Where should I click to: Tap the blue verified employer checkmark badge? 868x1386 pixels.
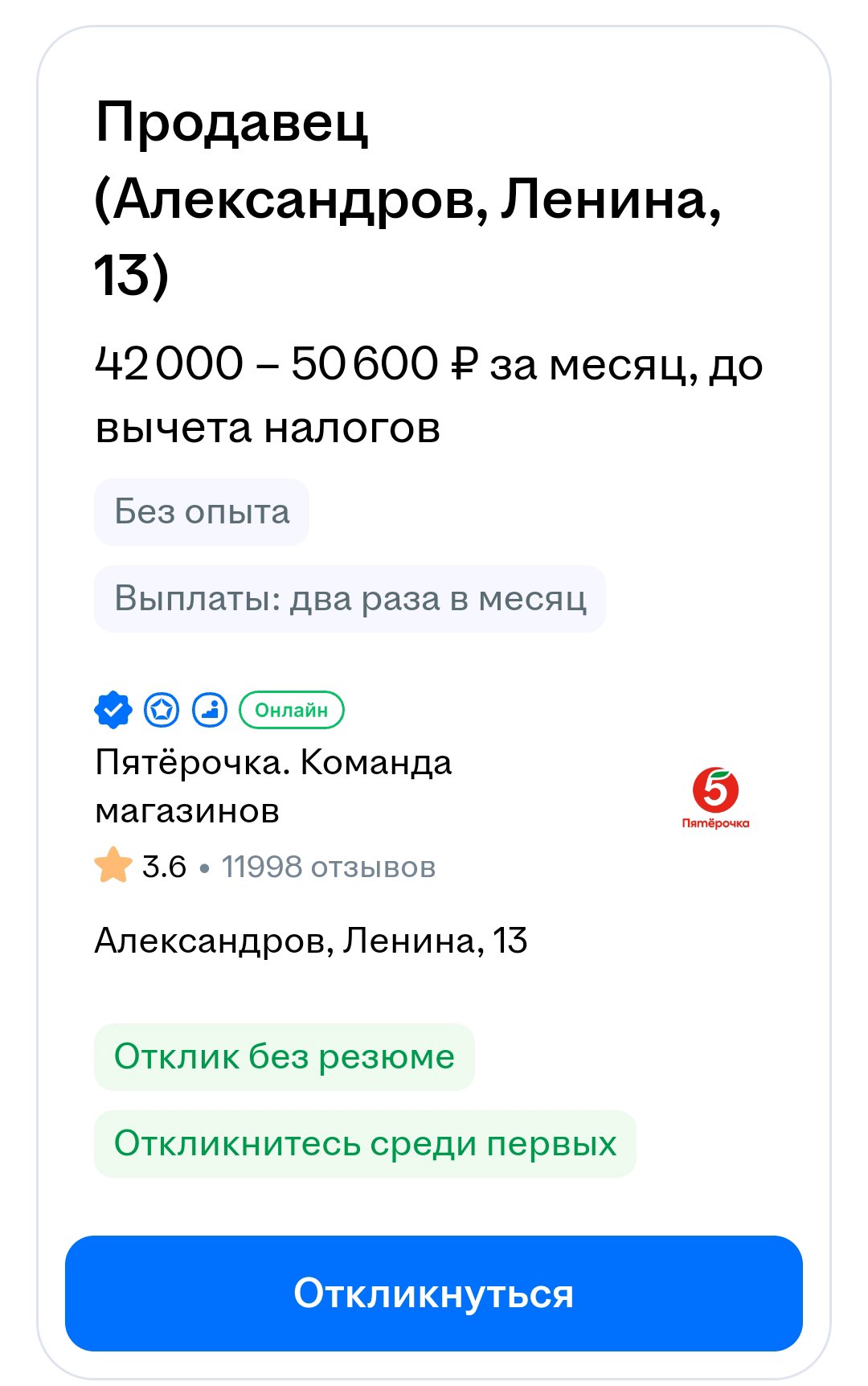coord(113,710)
